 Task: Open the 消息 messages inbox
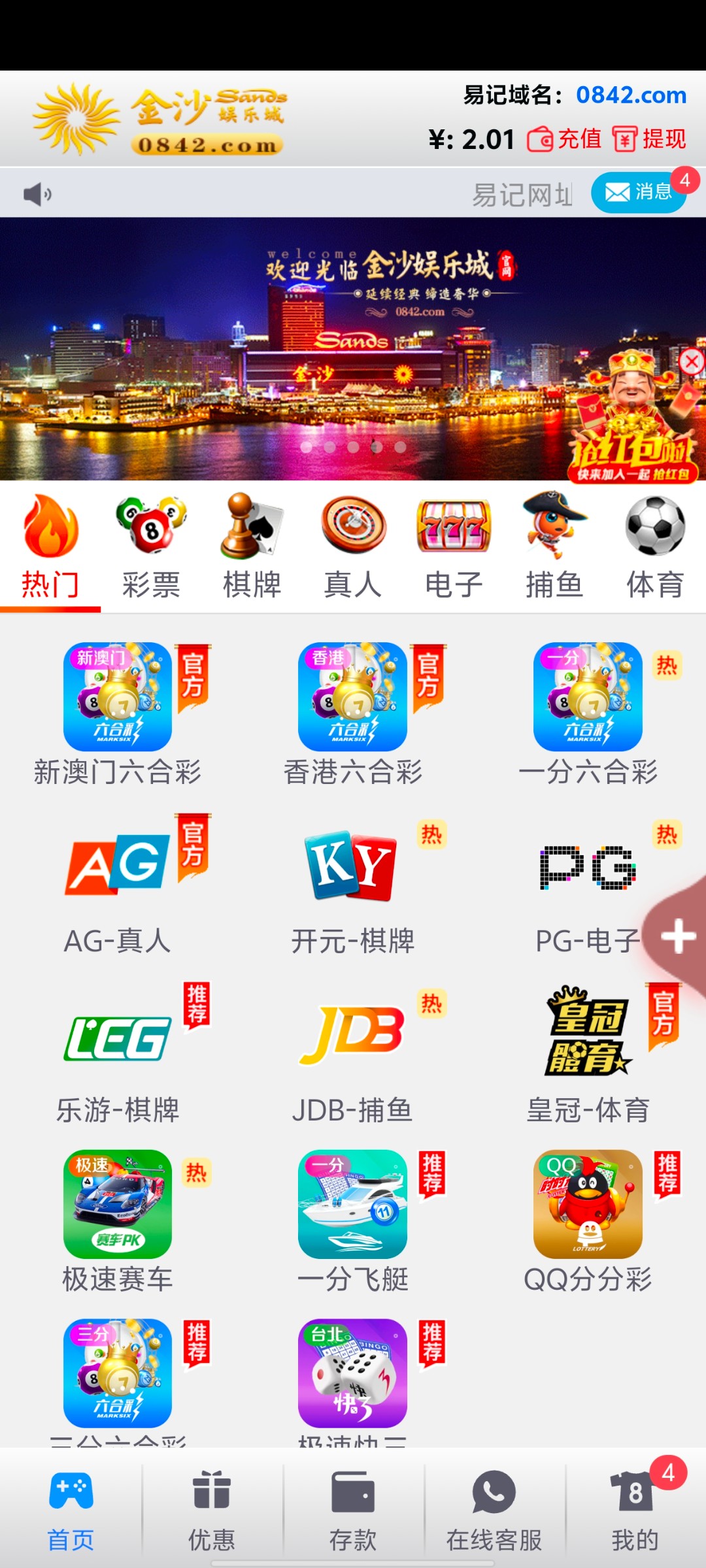coord(638,192)
